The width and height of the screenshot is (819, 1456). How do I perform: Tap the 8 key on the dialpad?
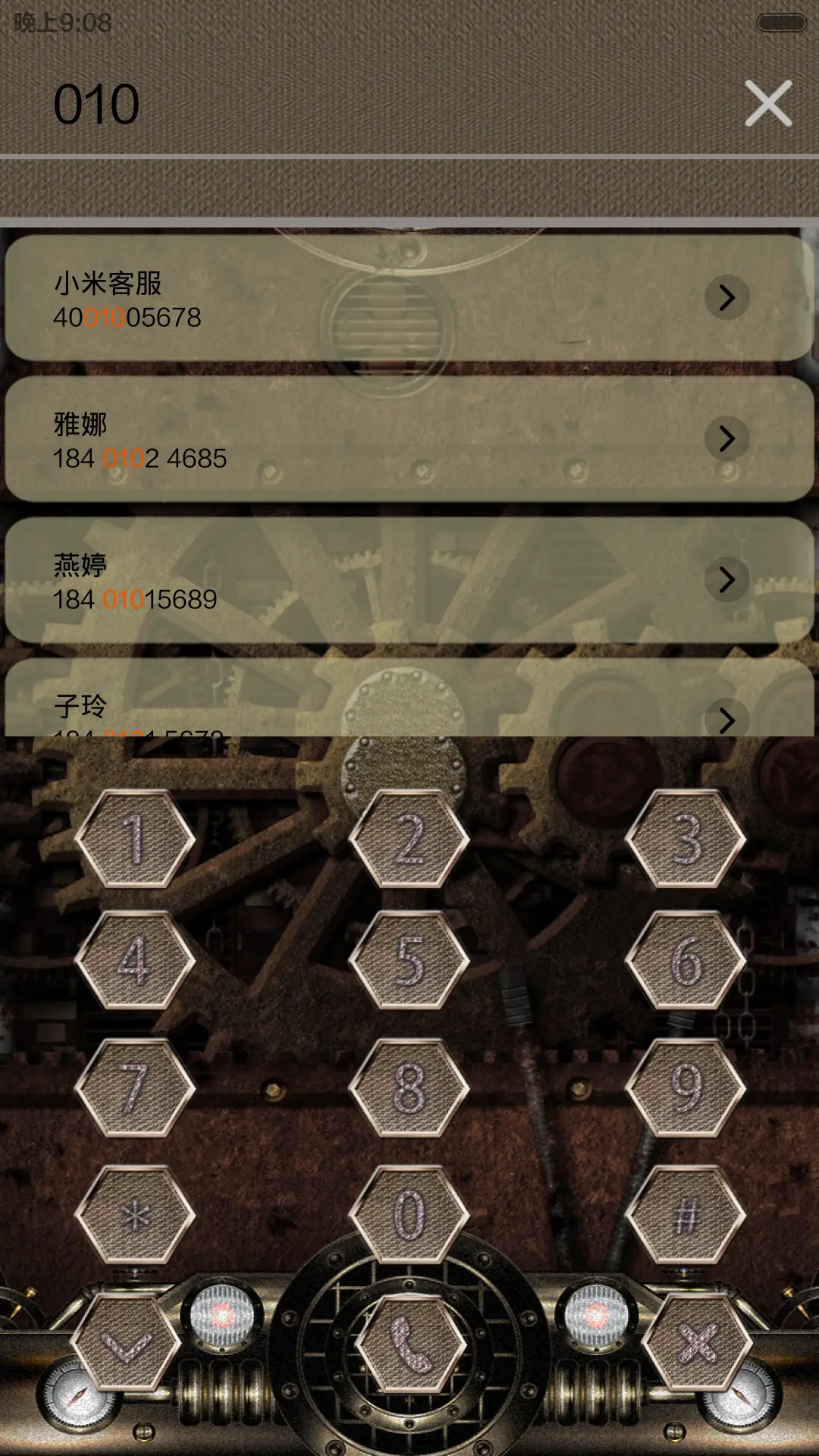pyautogui.click(x=409, y=1087)
